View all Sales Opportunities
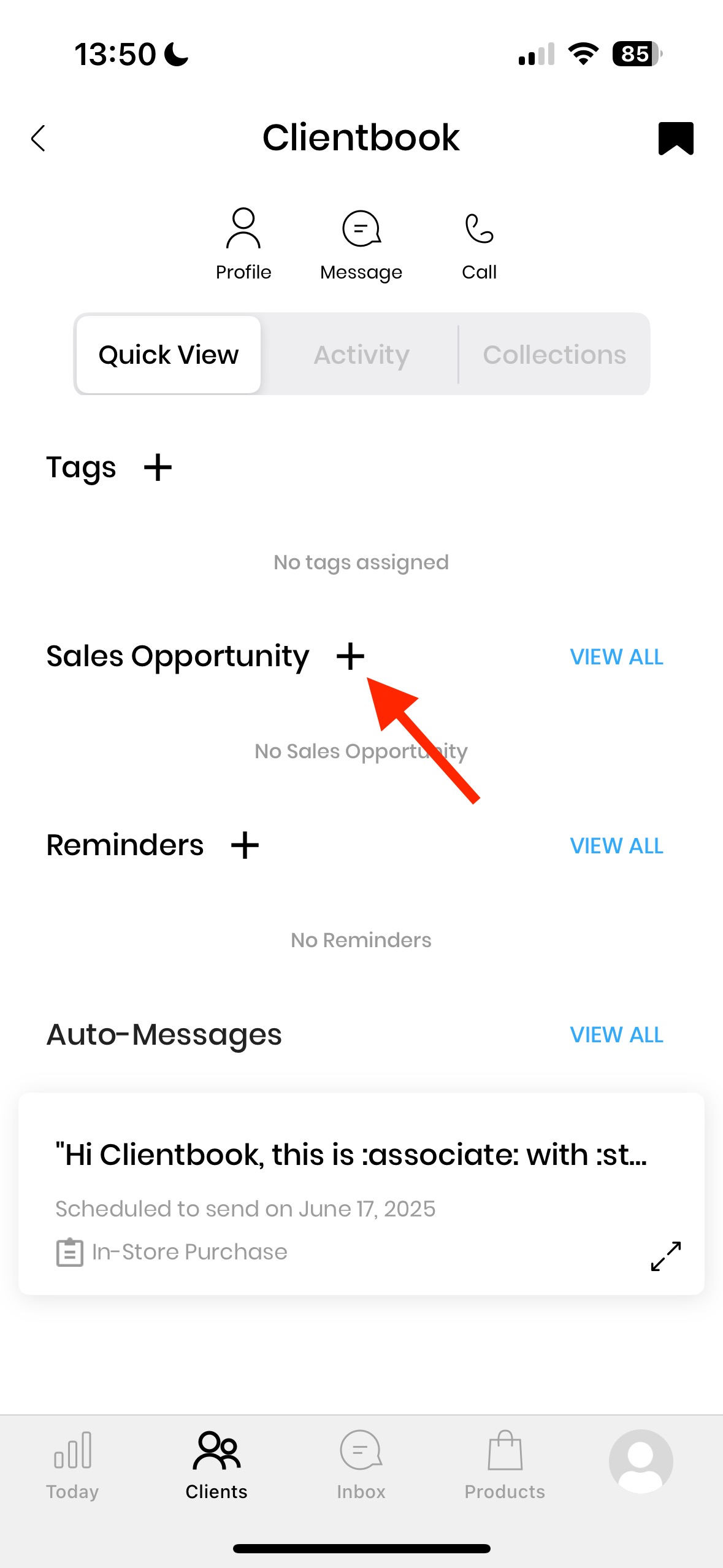Viewport: 723px width, 1568px height. tap(616, 657)
